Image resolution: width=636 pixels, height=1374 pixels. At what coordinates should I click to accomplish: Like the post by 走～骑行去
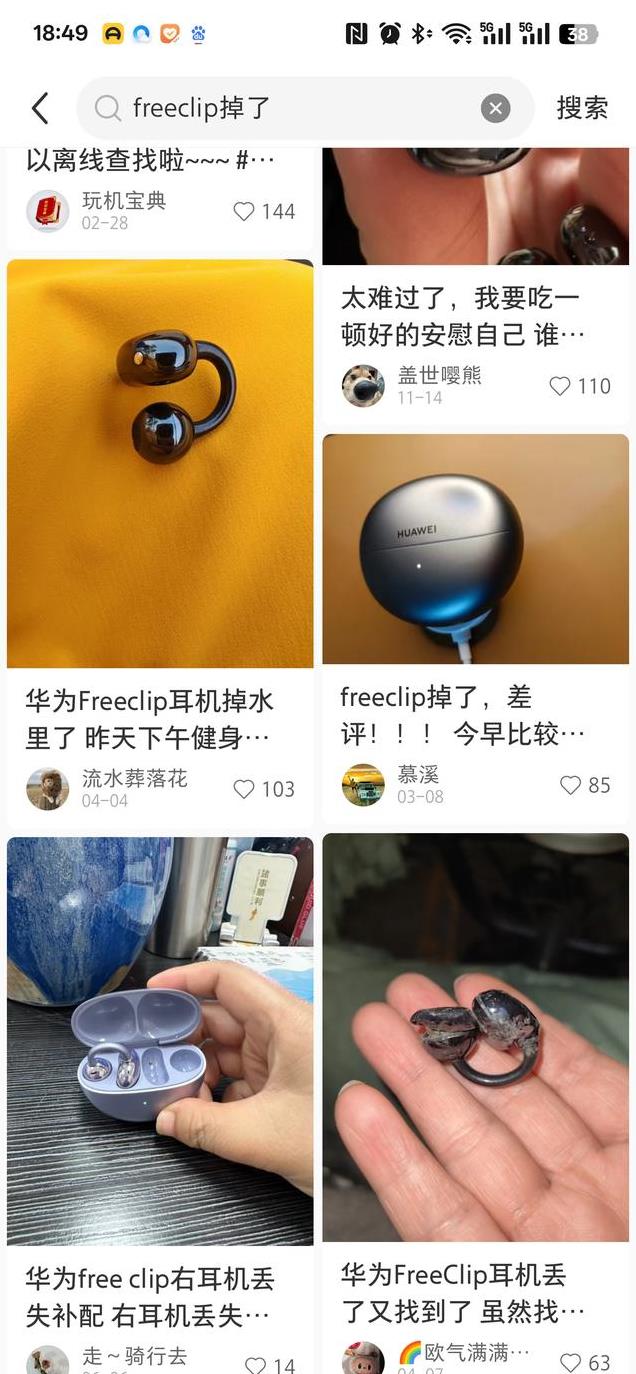(256, 1365)
